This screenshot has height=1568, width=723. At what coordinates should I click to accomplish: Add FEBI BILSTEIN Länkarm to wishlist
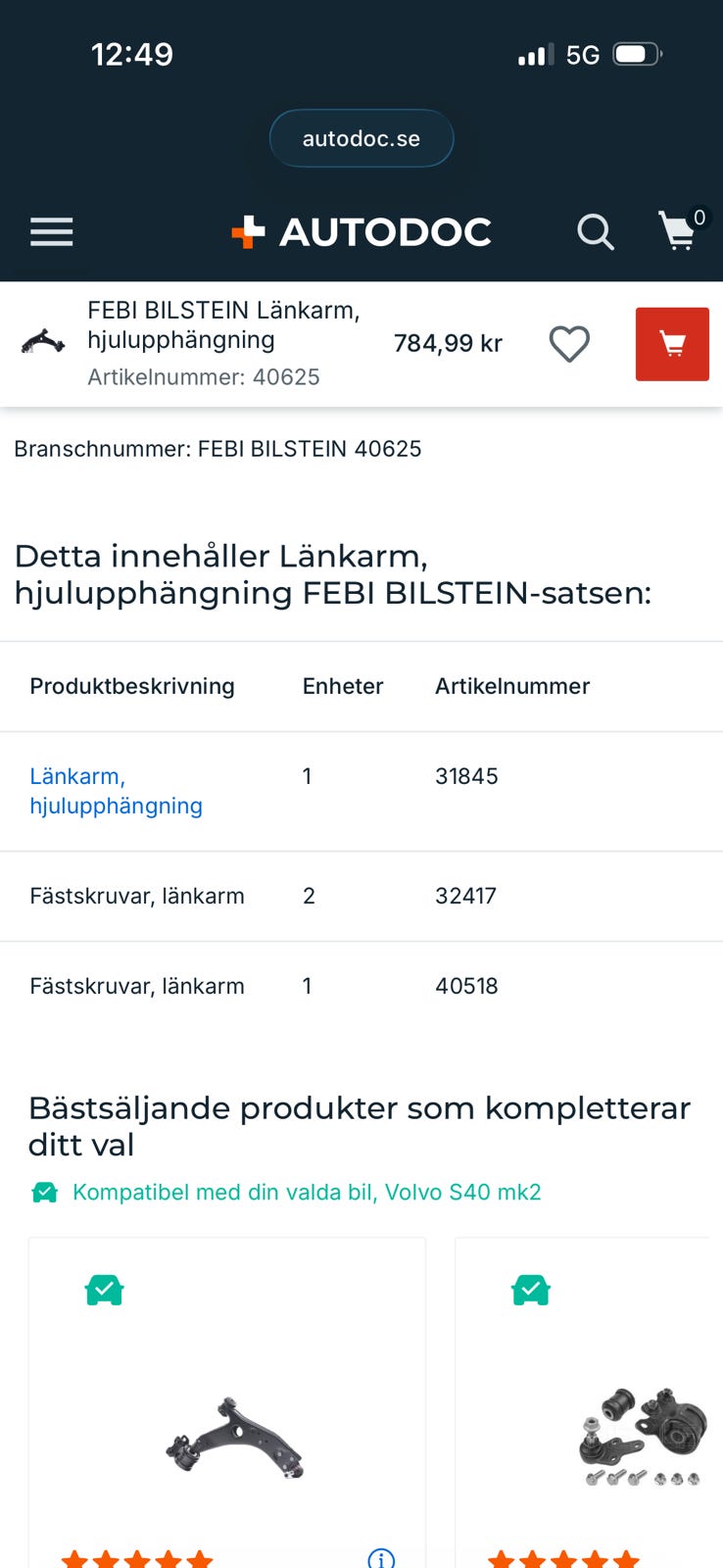pyautogui.click(x=568, y=343)
